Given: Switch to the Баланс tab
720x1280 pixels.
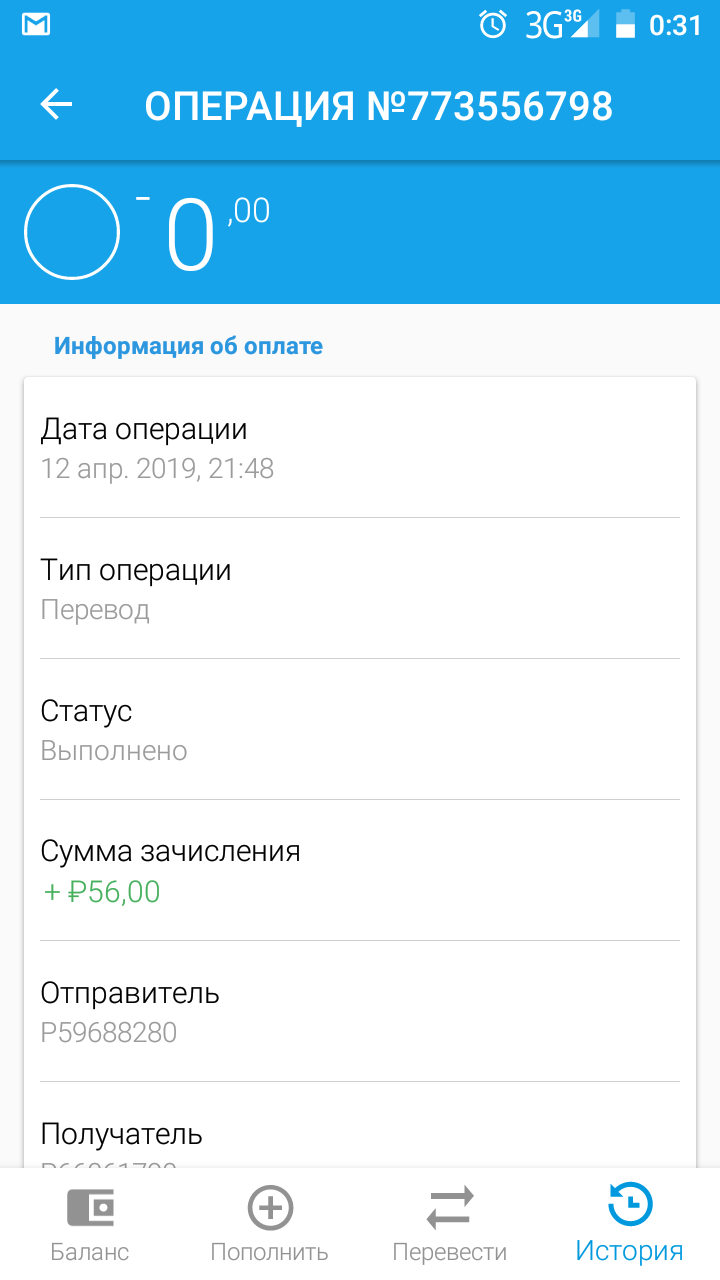Looking at the screenshot, I should pos(90,1224).
